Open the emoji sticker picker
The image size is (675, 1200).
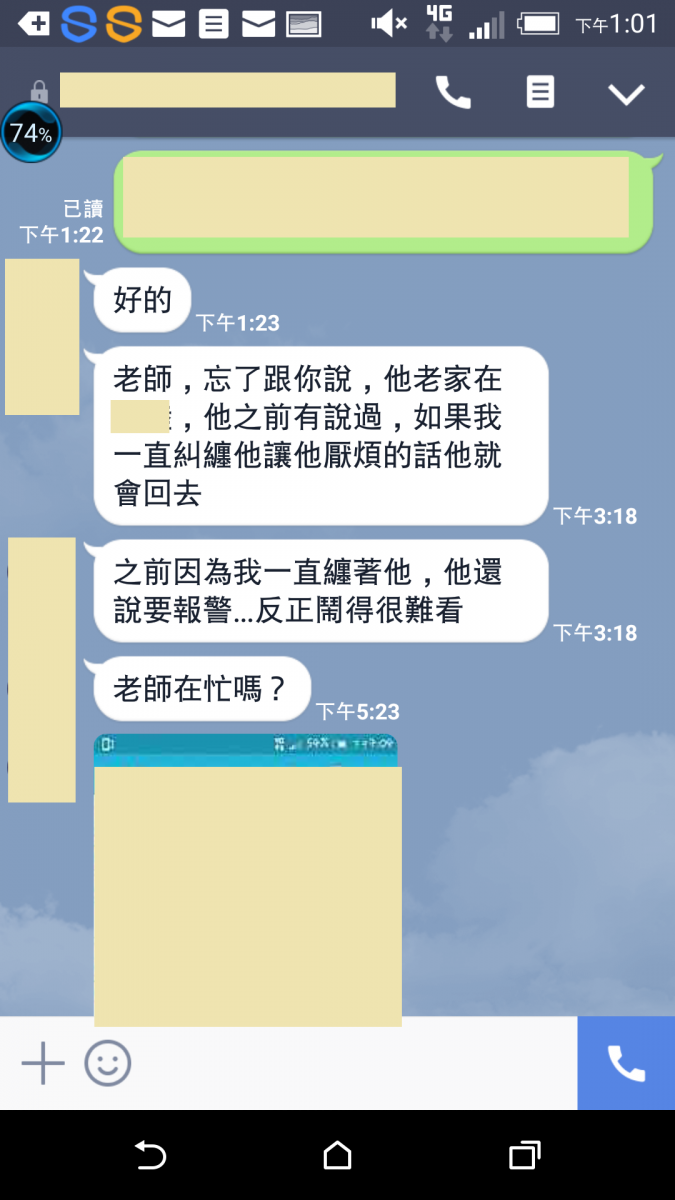(x=107, y=1063)
